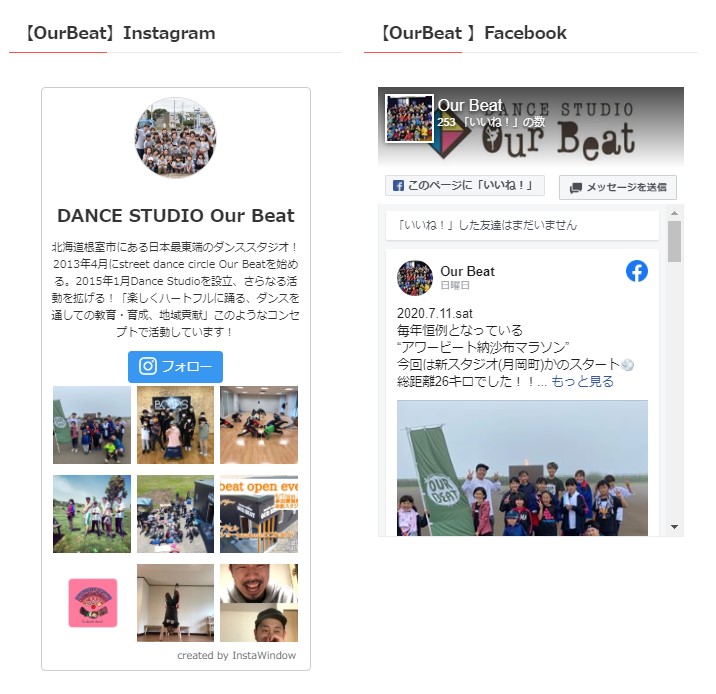Open the InstaWindow credit link
Screen dimensions: 716x694
click(236, 656)
